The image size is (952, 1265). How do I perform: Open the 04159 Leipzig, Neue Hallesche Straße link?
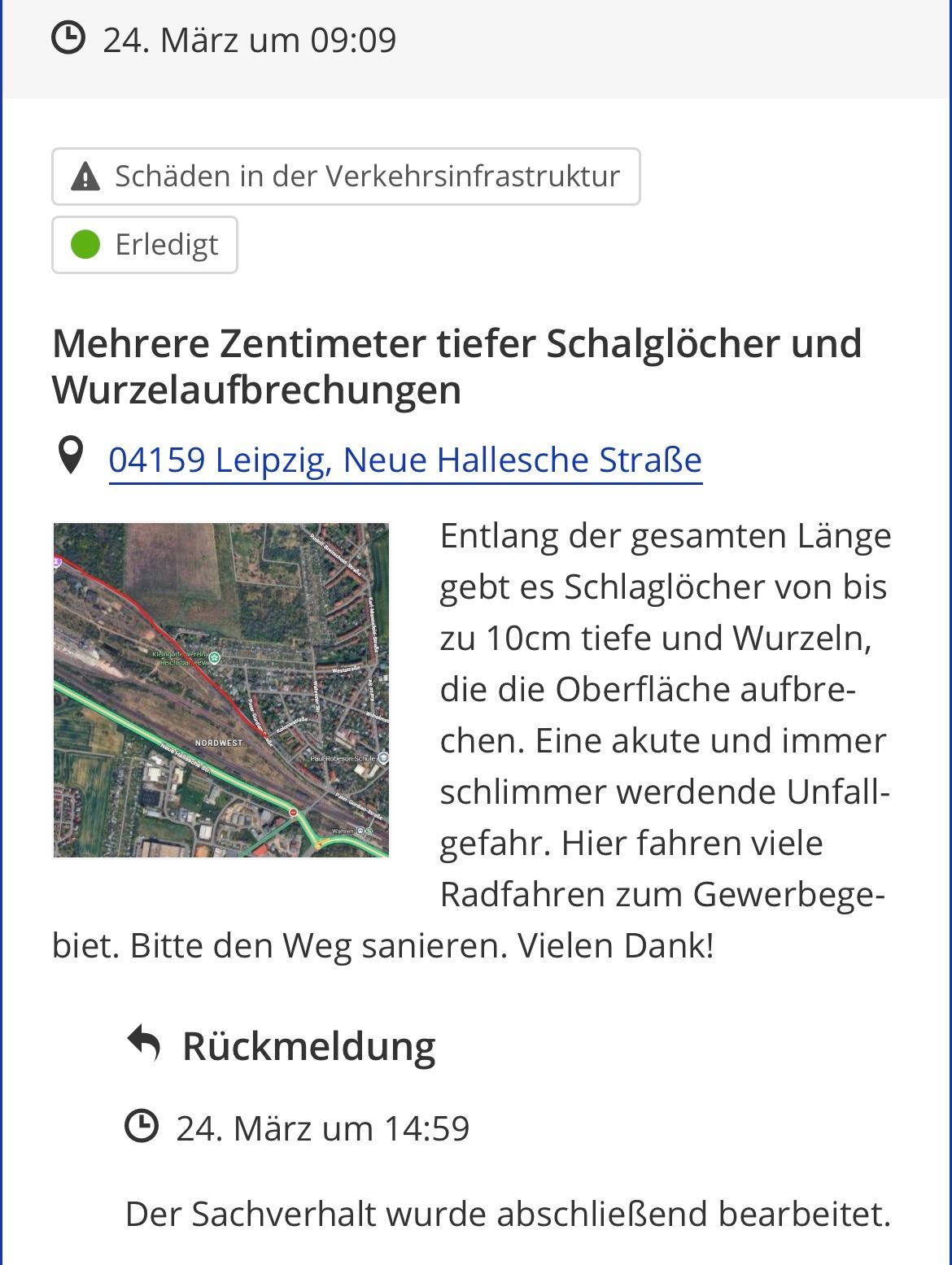coord(405,460)
